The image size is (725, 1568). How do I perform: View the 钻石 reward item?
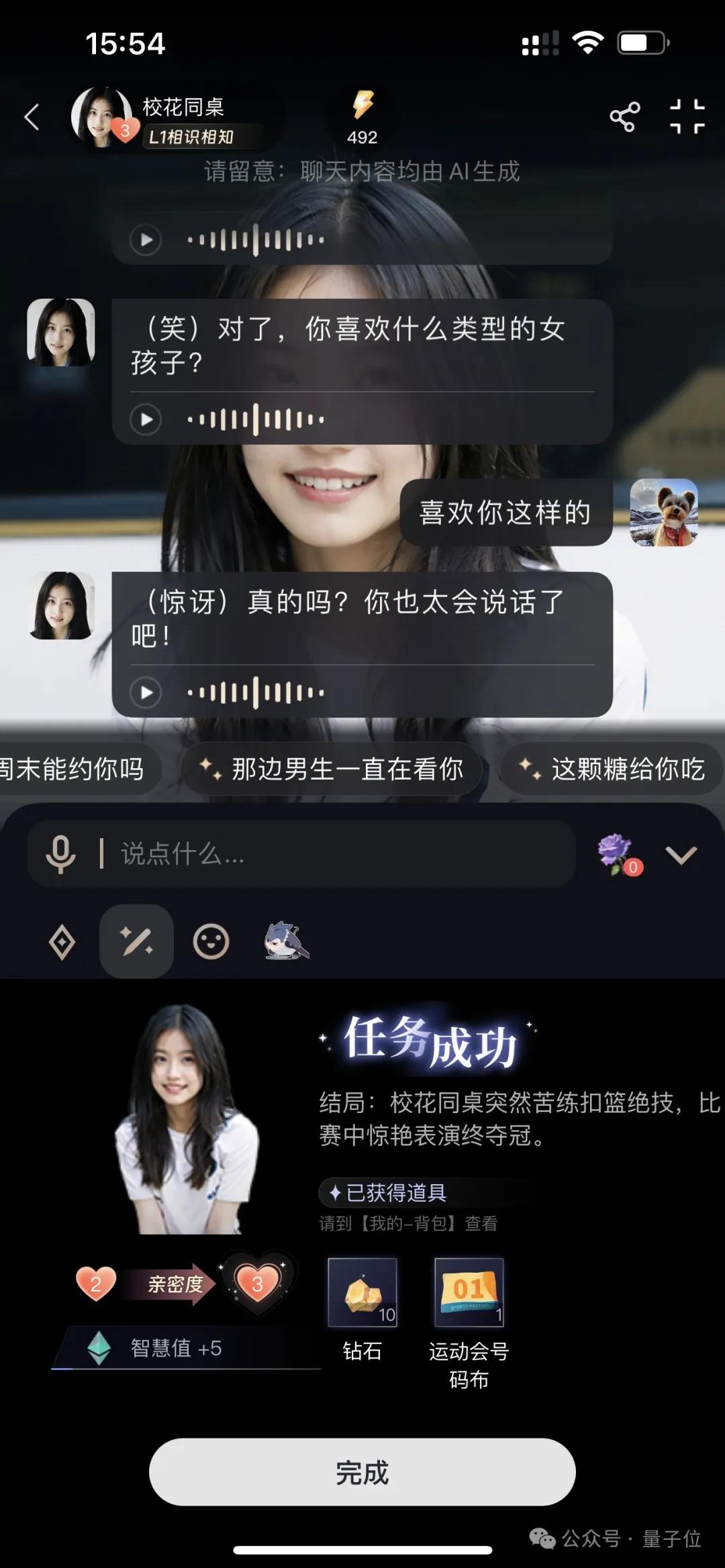tap(362, 1292)
